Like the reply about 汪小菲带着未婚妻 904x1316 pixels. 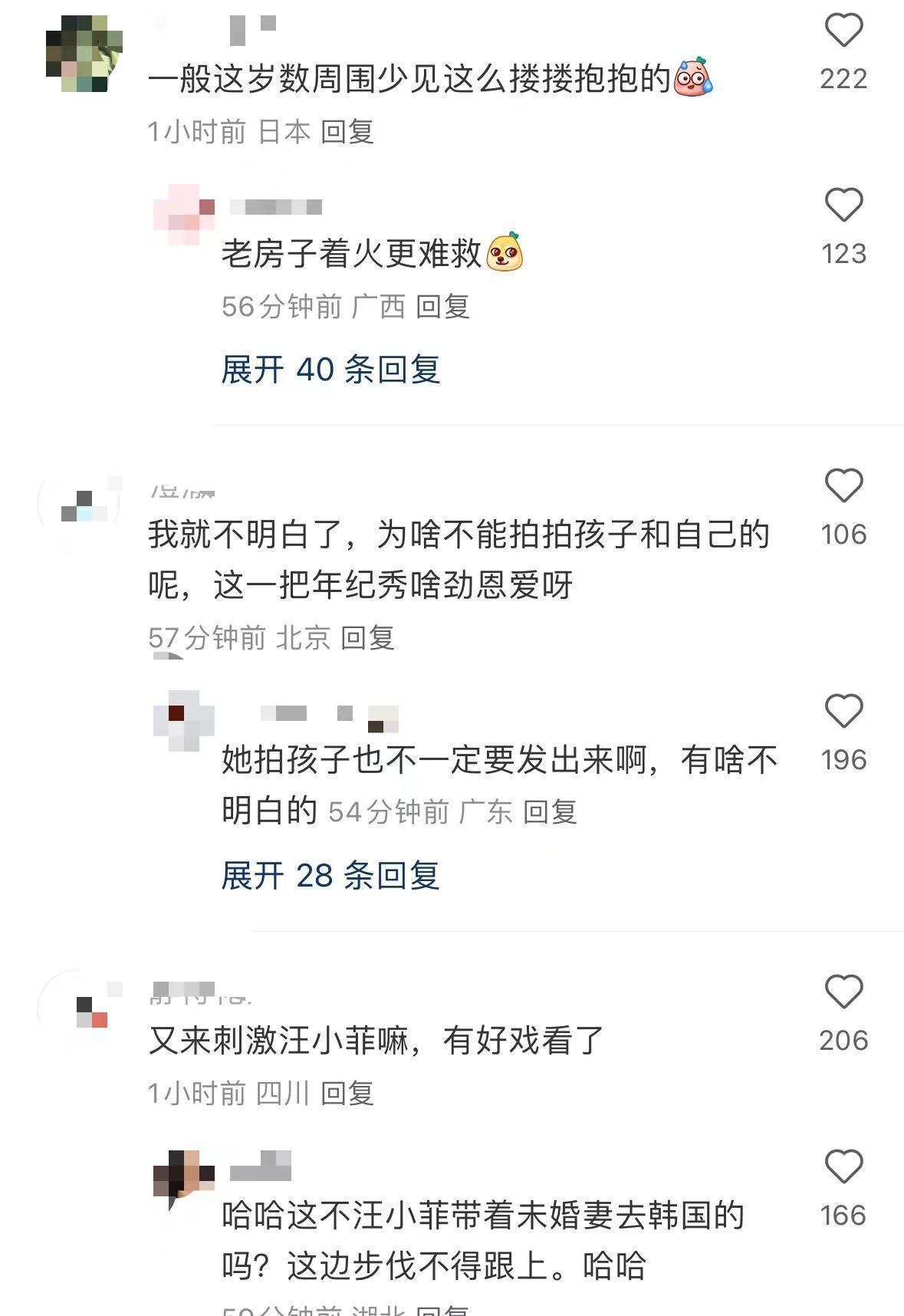[843, 1167]
